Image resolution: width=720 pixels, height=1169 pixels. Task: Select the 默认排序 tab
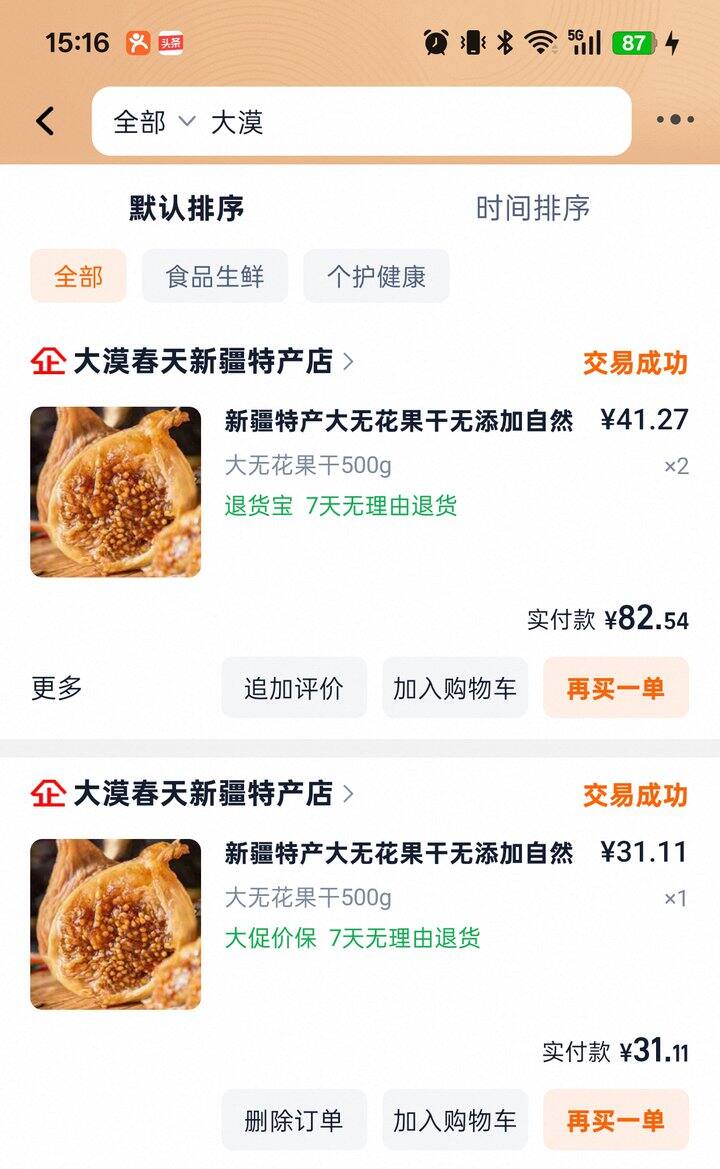(187, 208)
